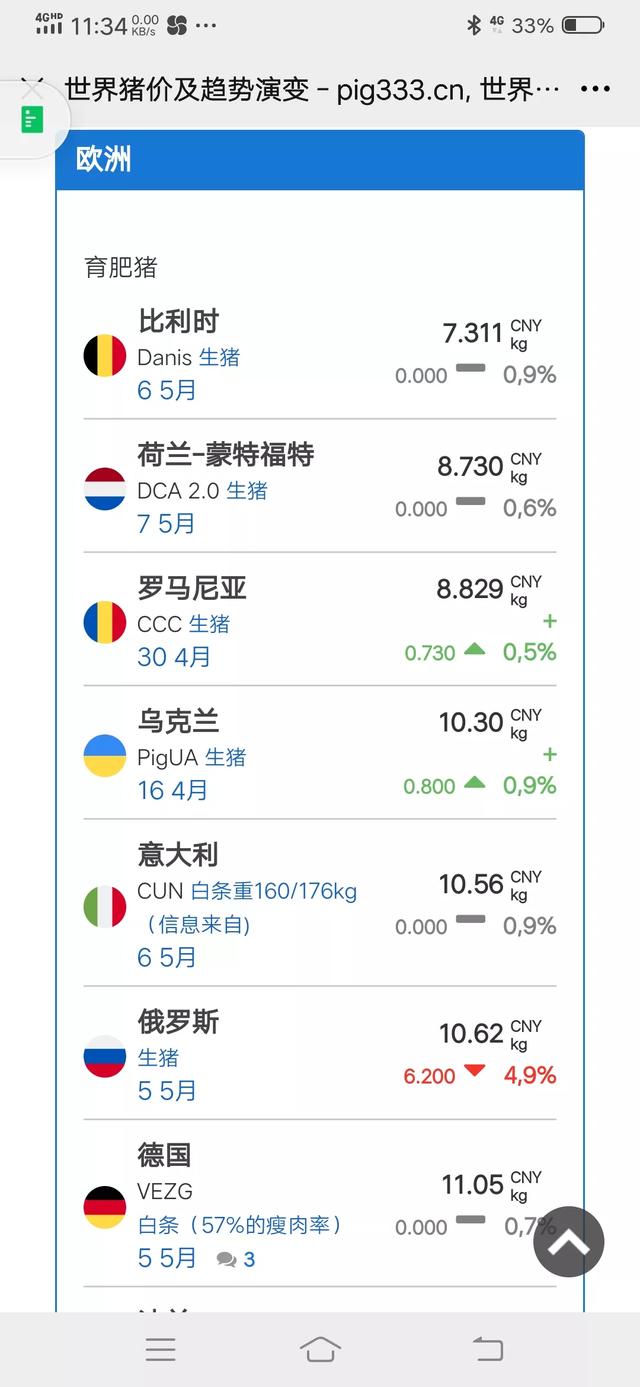Screen dimensions: 640x1387
Task: Open the 罗马尼亚 CCC pig price row
Action: (320, 620)
